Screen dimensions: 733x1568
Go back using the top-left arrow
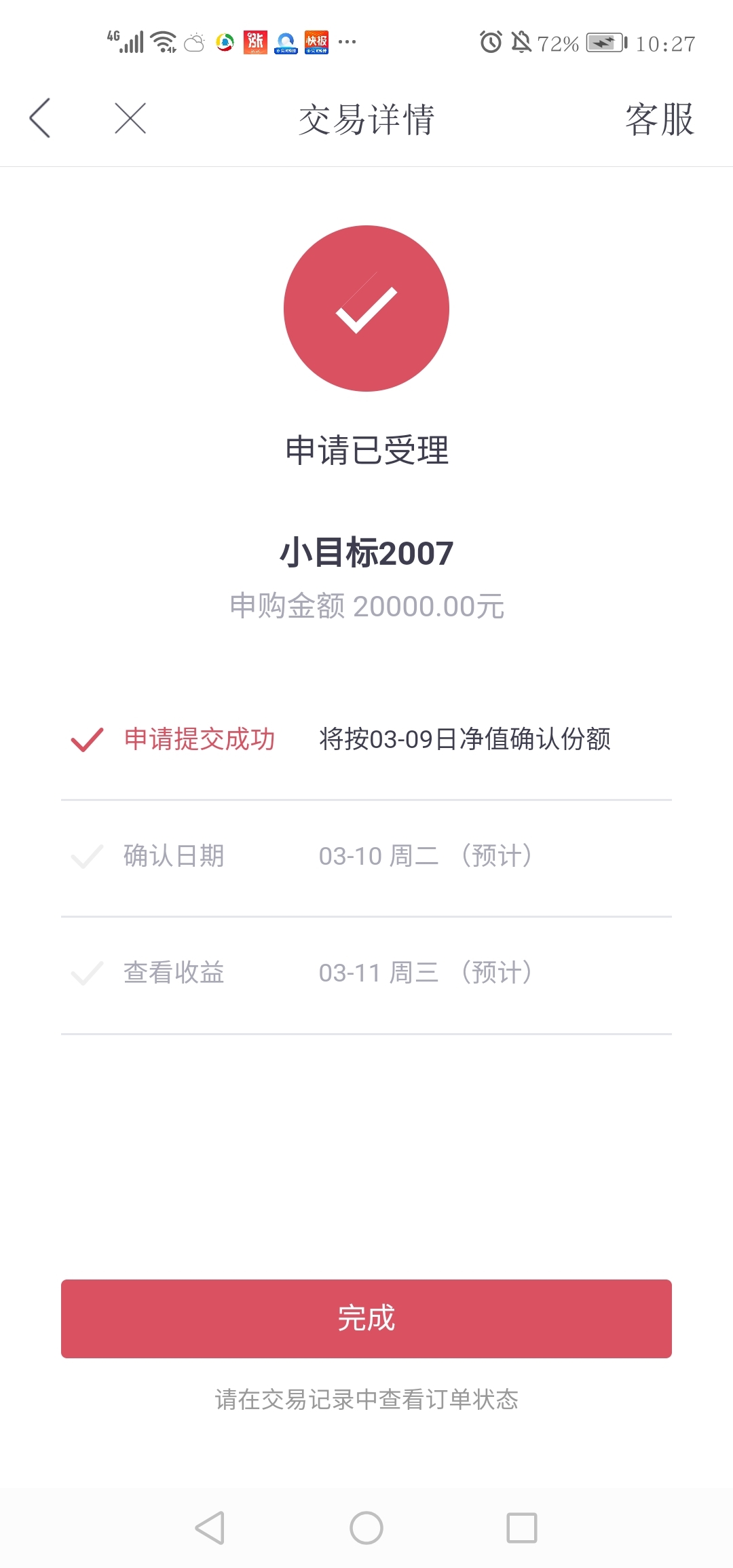click(40, 118)
